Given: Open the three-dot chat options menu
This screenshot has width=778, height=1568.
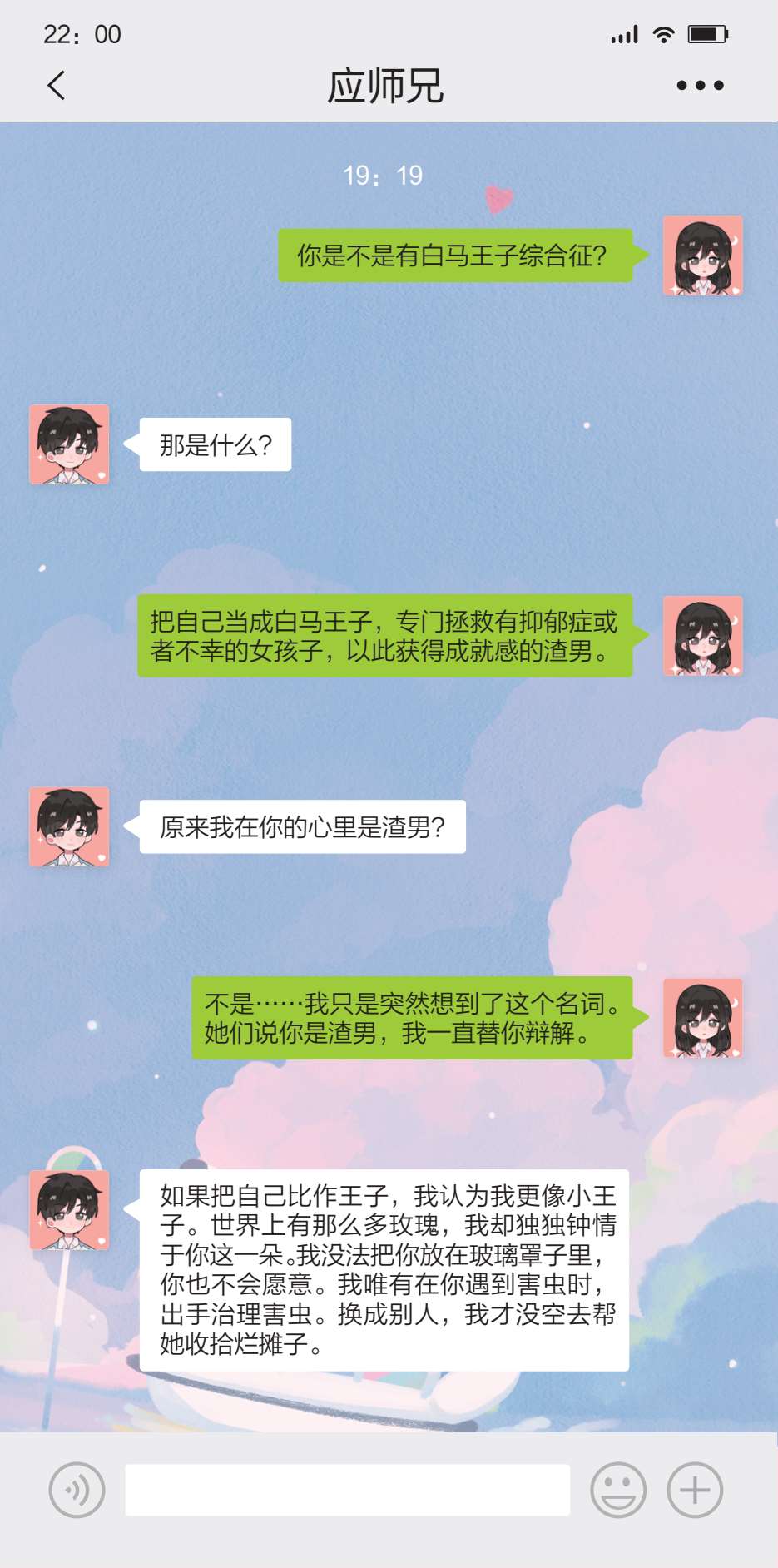Looking at the screenshot, I should pyautogui.click(x=700, y=85).
